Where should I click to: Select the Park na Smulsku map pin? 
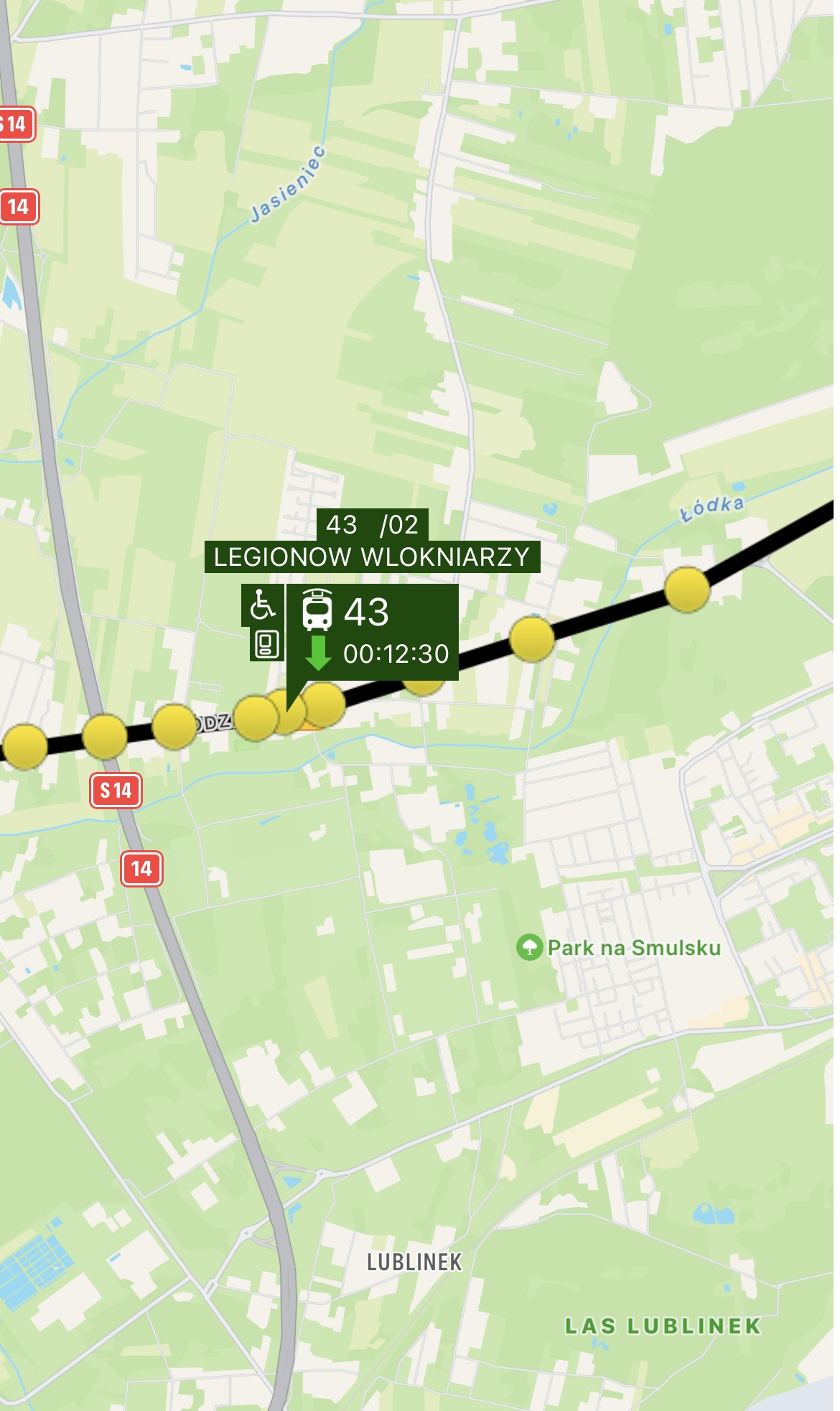click(x=529, y=947)
